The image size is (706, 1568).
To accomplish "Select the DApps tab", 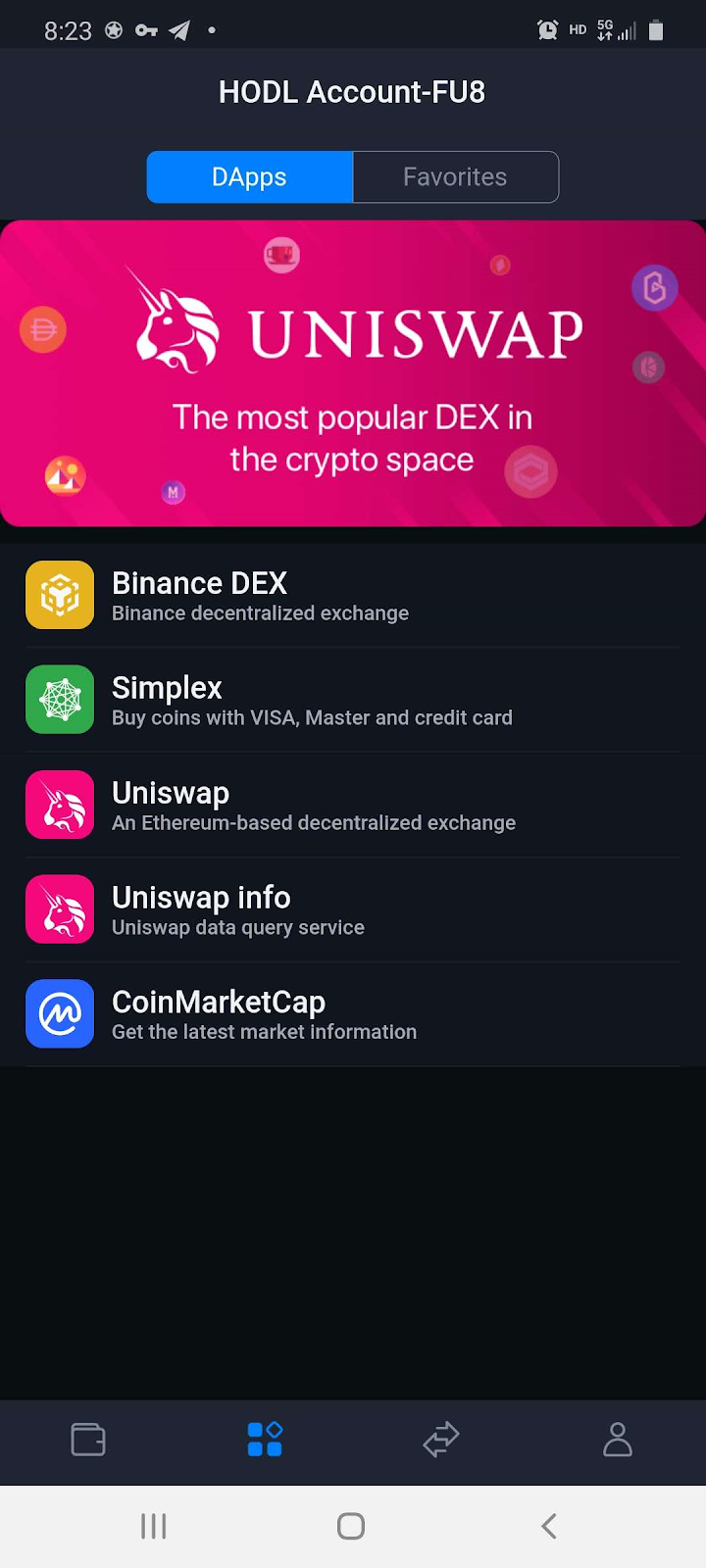I will point(249,177).
